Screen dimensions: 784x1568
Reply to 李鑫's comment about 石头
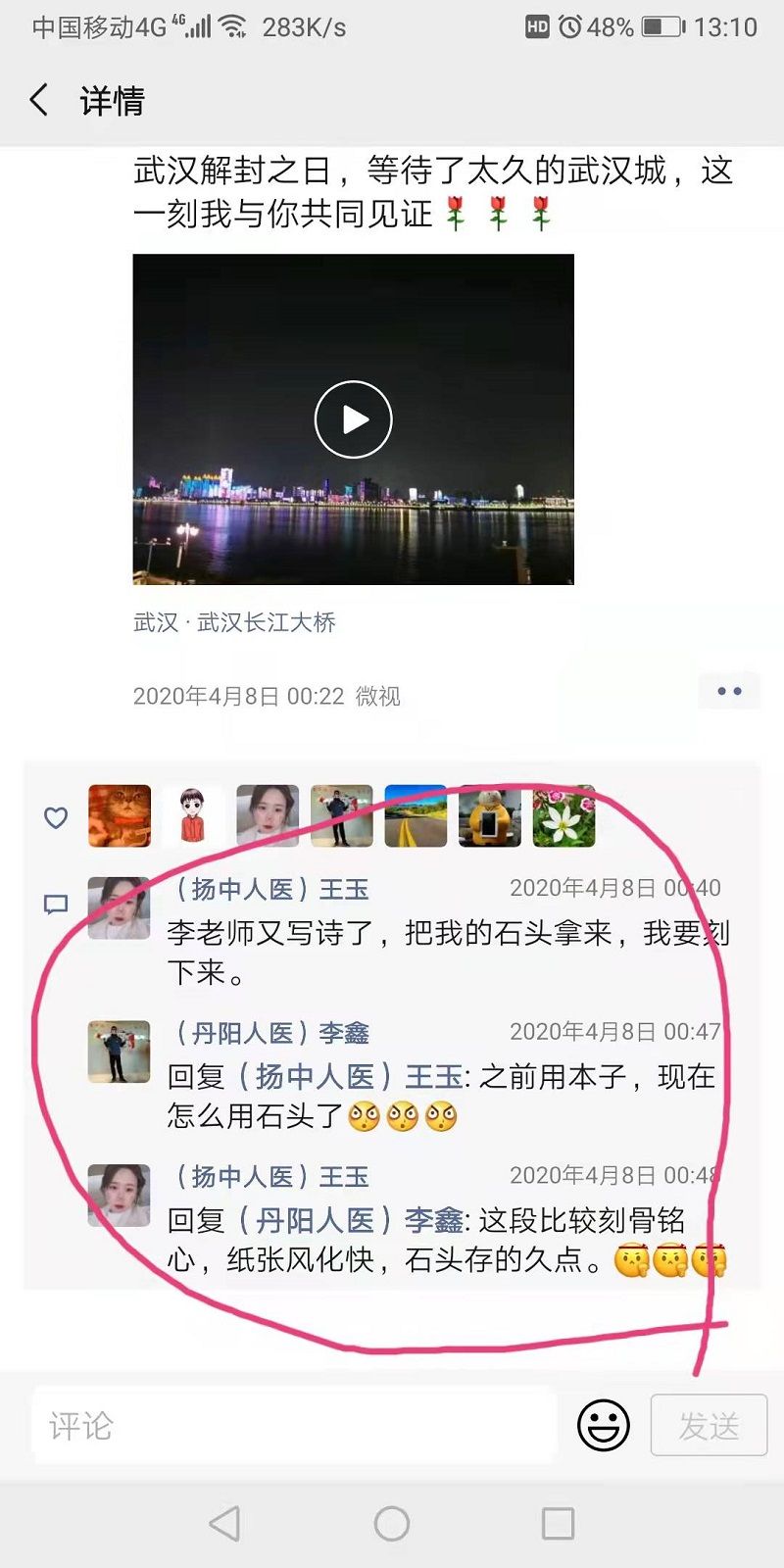tap(441, 1098)
